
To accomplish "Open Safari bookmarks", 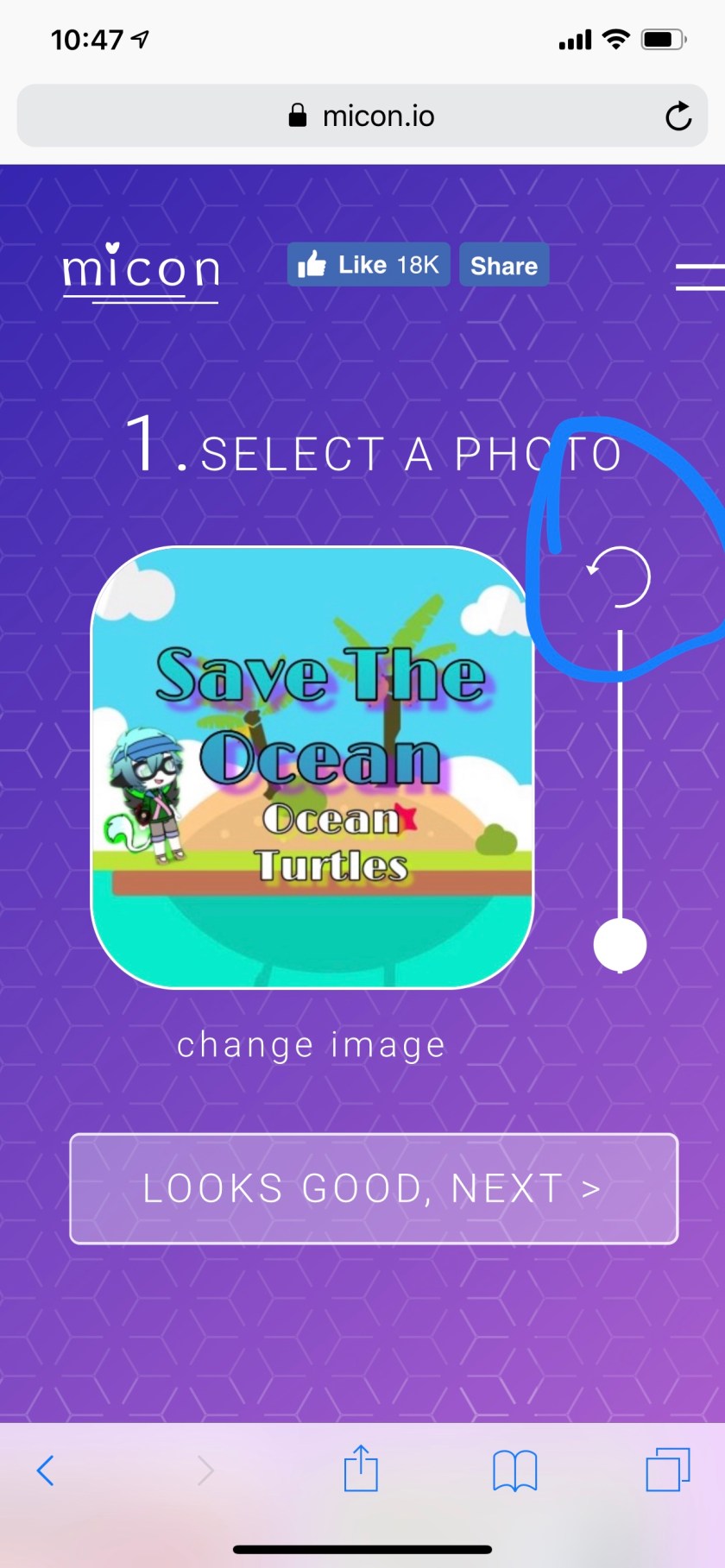I will 514,1470.
